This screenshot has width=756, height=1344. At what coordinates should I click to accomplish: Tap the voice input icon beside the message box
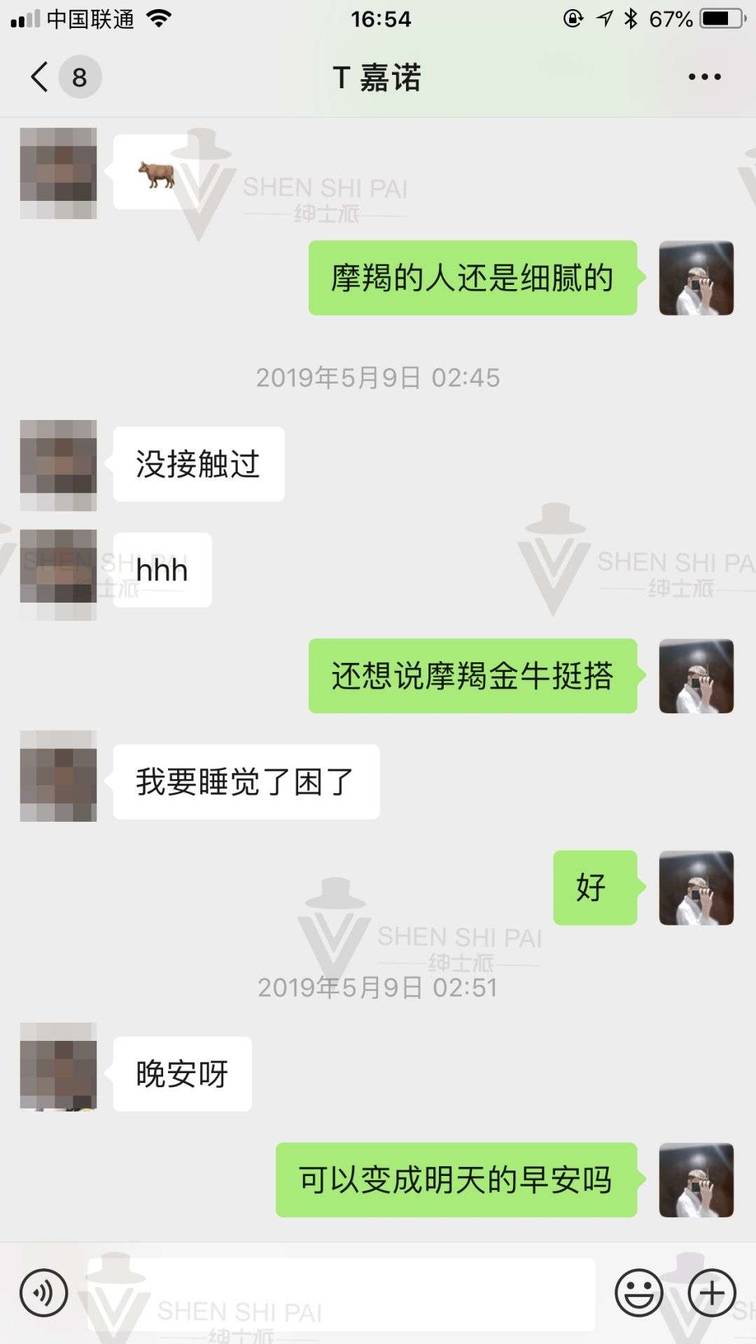click(x=42, y=1292)
